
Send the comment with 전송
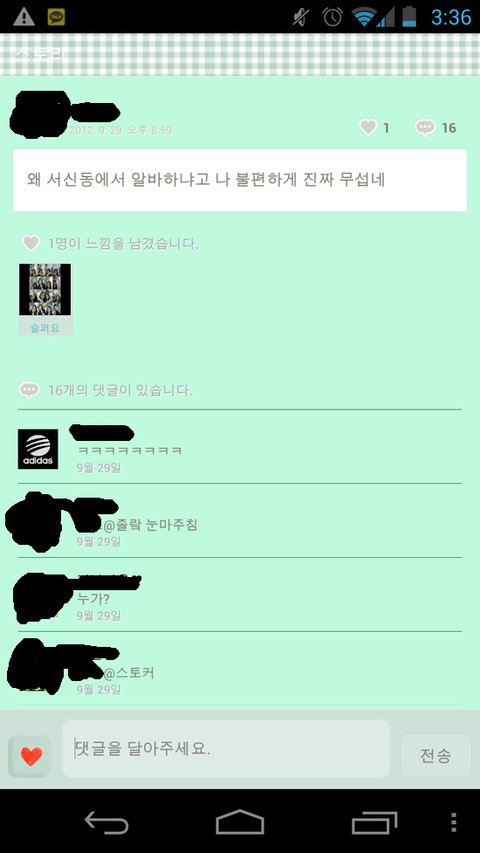tap(435, 755)
